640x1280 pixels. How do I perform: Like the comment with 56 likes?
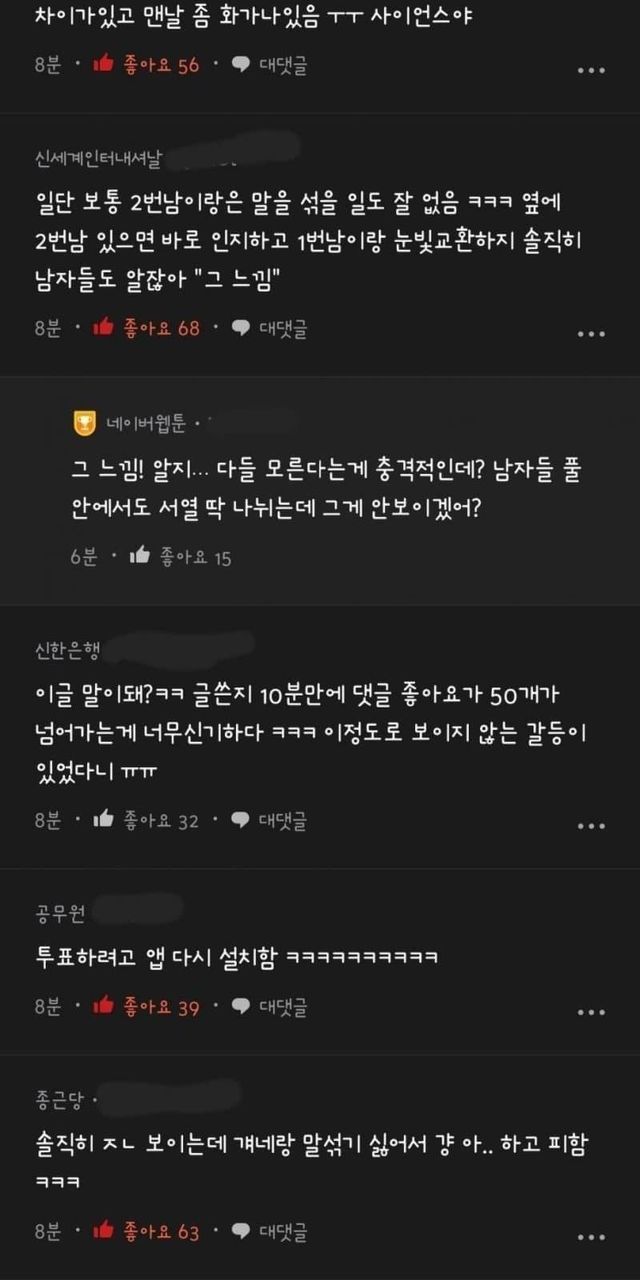pyautogui.click(x=146, y=65)
